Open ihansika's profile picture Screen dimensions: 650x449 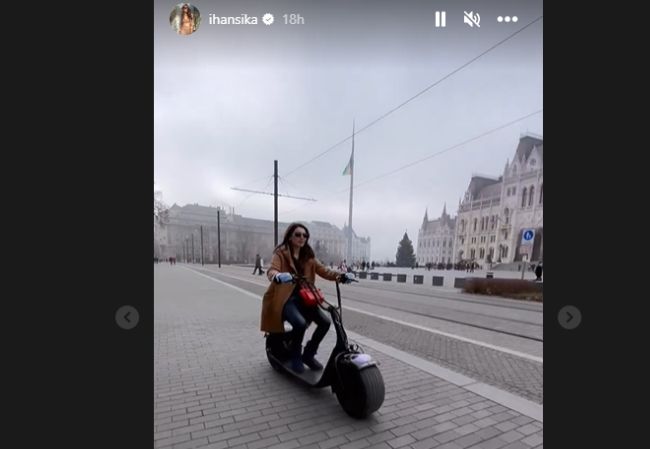click(x=185, y=19)
